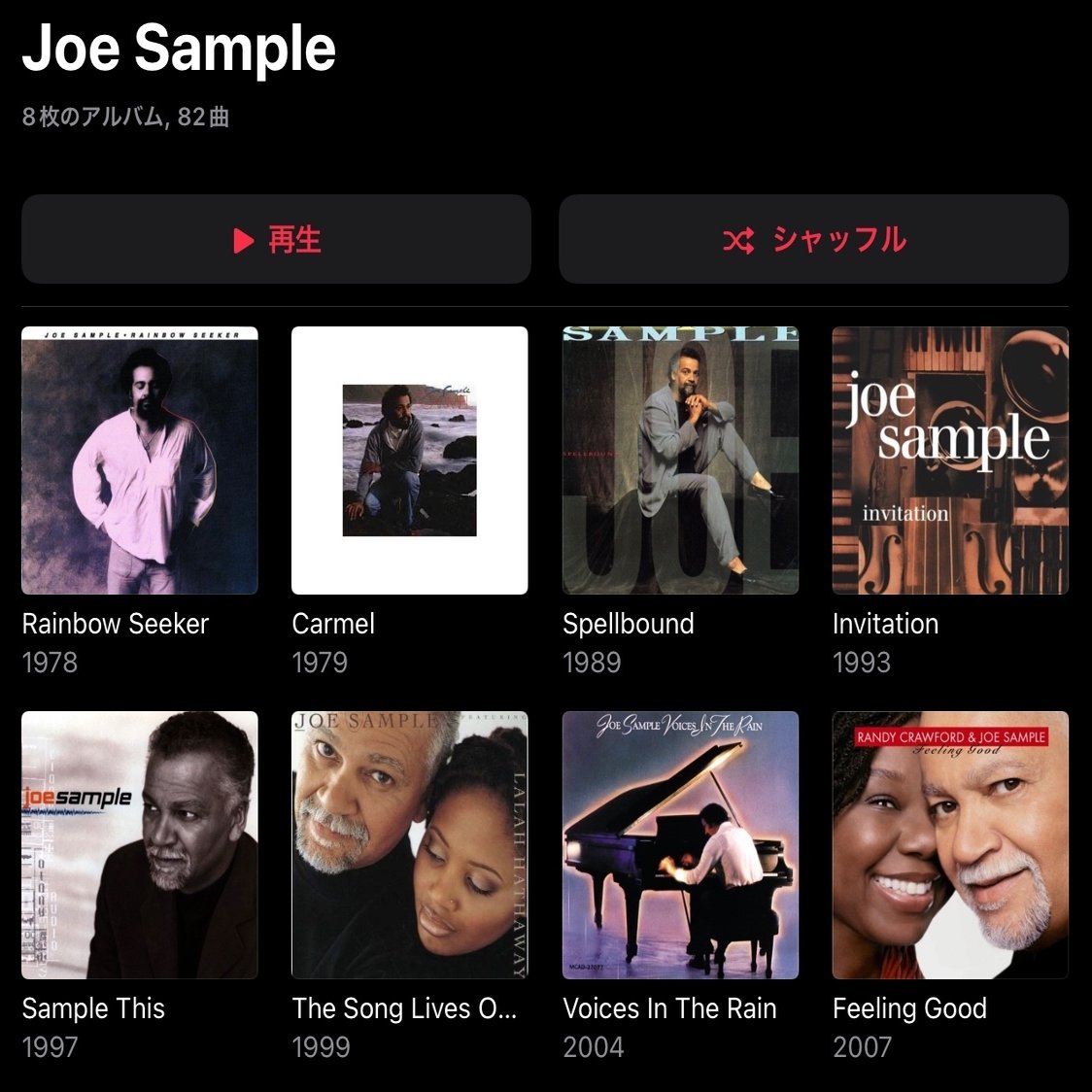
Task: Open the Sample This album
Action: (140, 845)
